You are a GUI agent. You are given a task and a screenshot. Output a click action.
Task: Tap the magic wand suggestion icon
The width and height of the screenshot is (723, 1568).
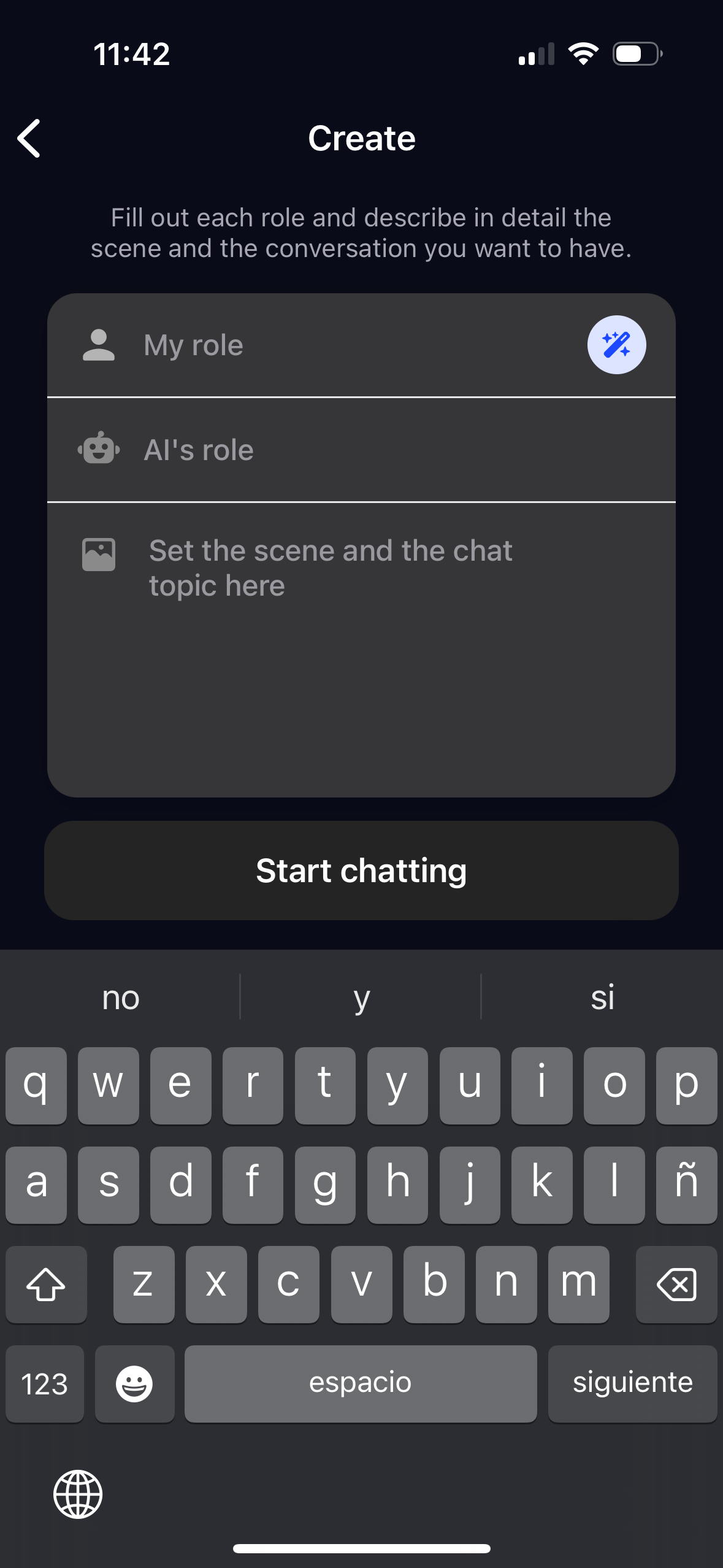[617, 345]
